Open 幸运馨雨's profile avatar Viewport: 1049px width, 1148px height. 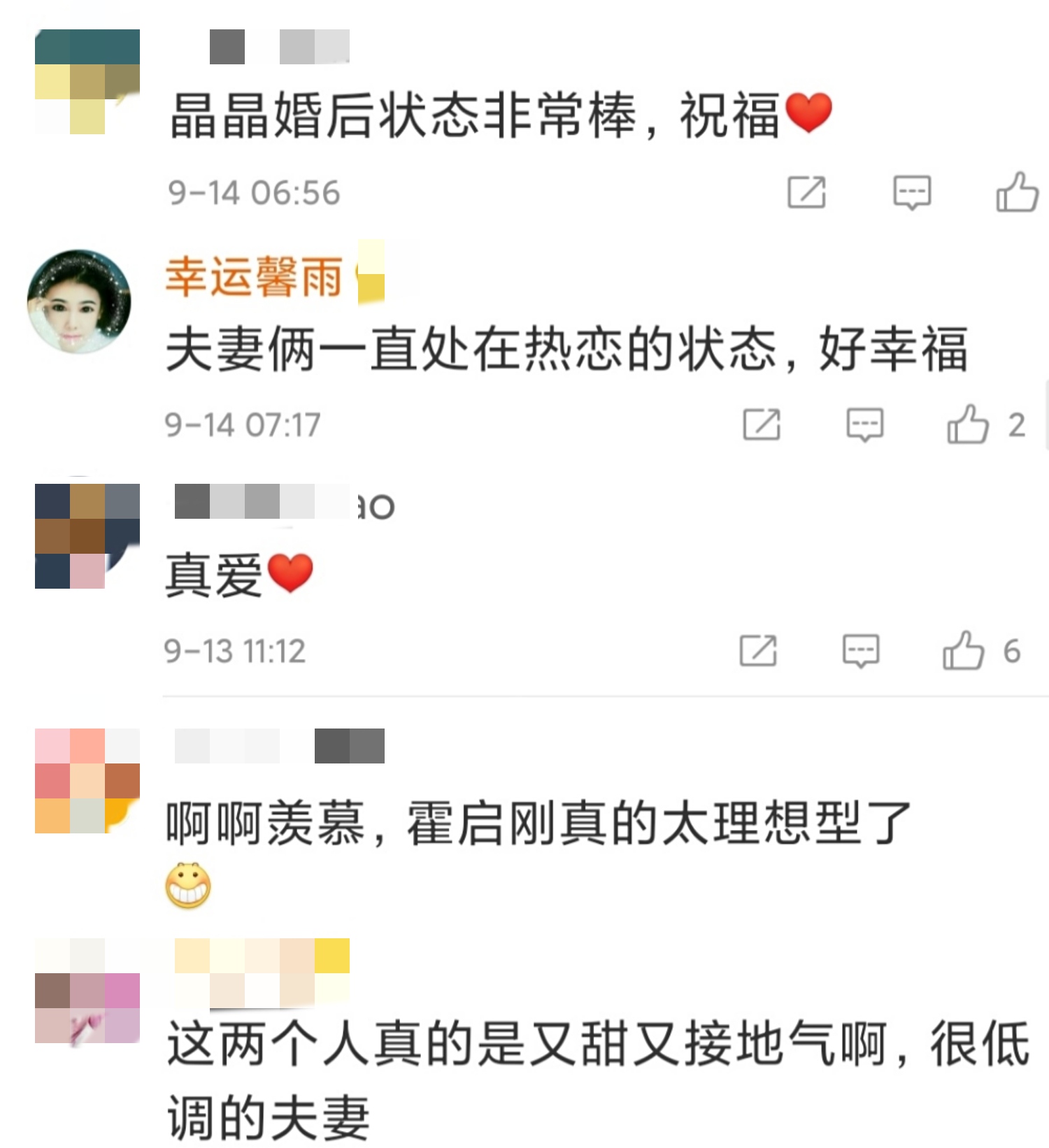(x=79, y=301)
